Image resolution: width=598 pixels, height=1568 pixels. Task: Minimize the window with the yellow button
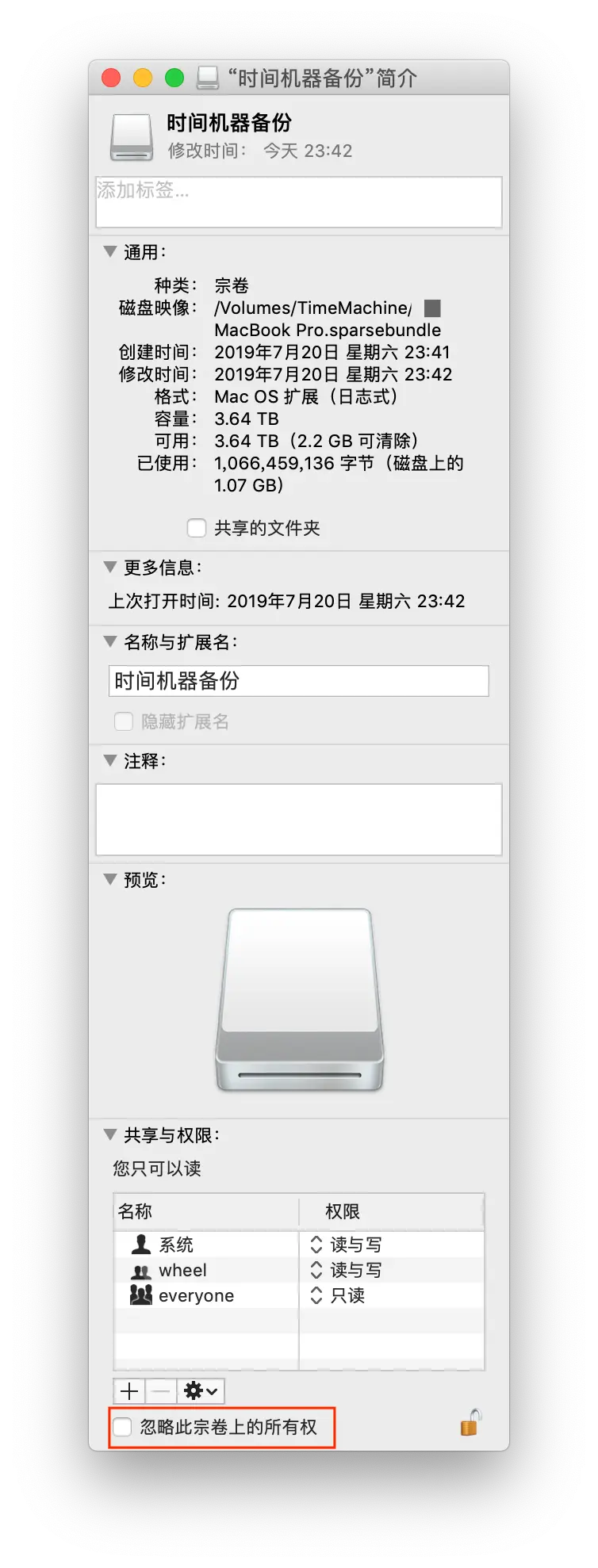143,78
